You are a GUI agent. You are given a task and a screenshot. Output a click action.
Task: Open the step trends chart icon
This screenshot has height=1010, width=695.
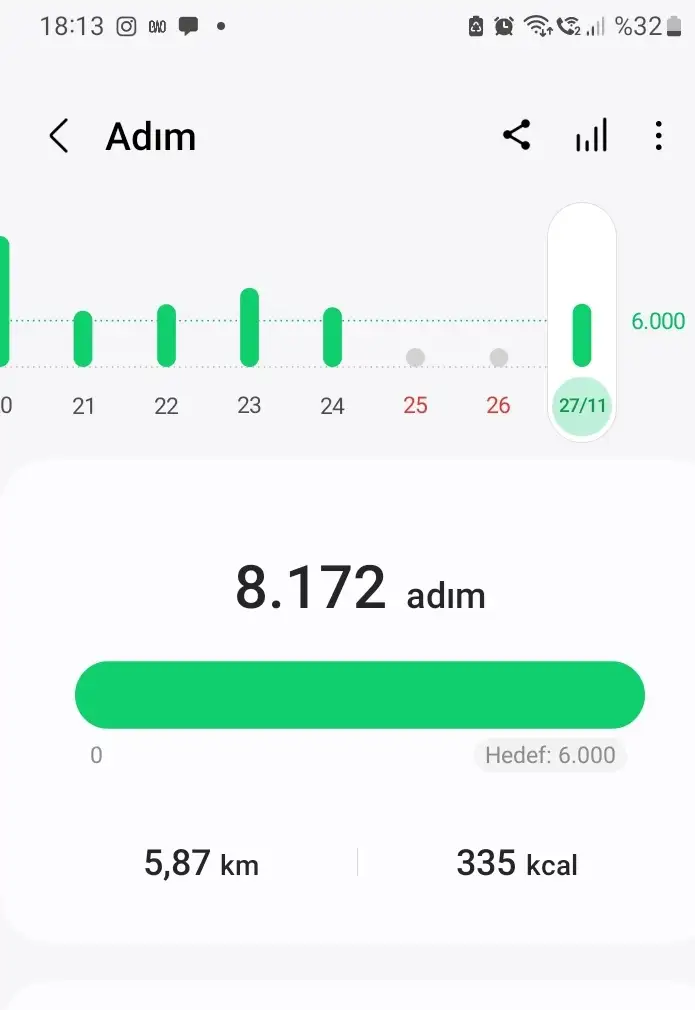pyautogui.click(x=591, y=136)
